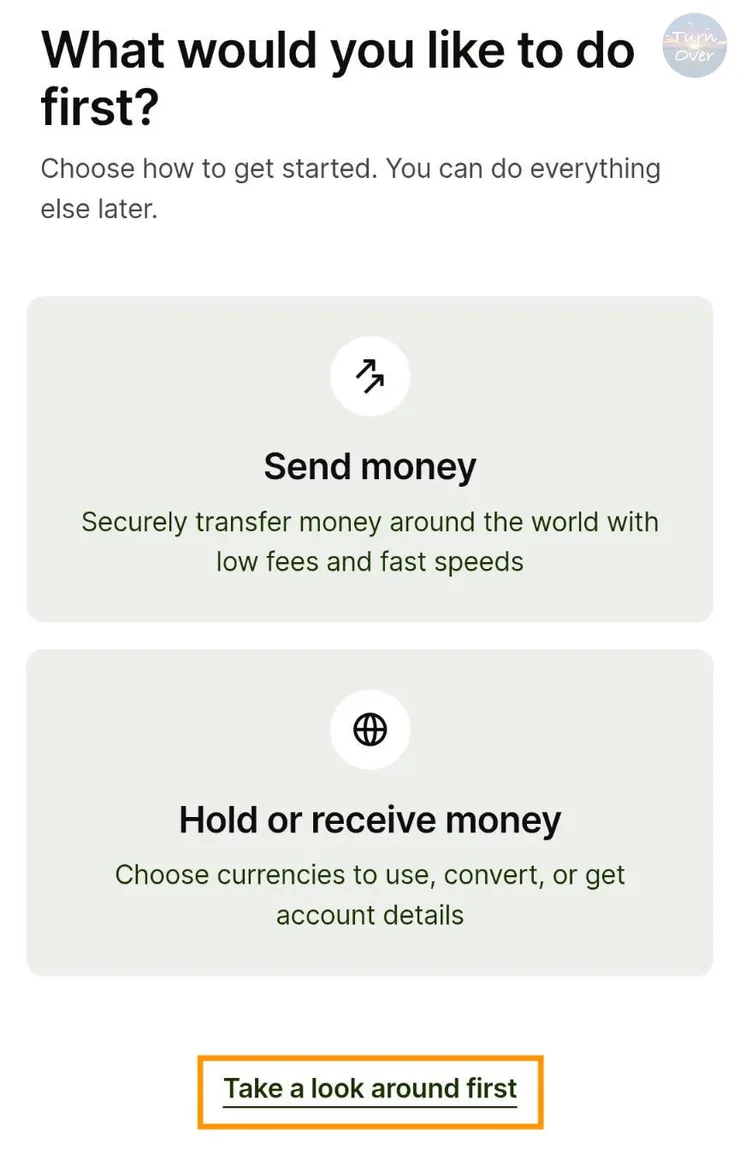Click the underlined text at the bottom of the screen
This screenshot has width=740, height=1149.
tap(370, 1089)
